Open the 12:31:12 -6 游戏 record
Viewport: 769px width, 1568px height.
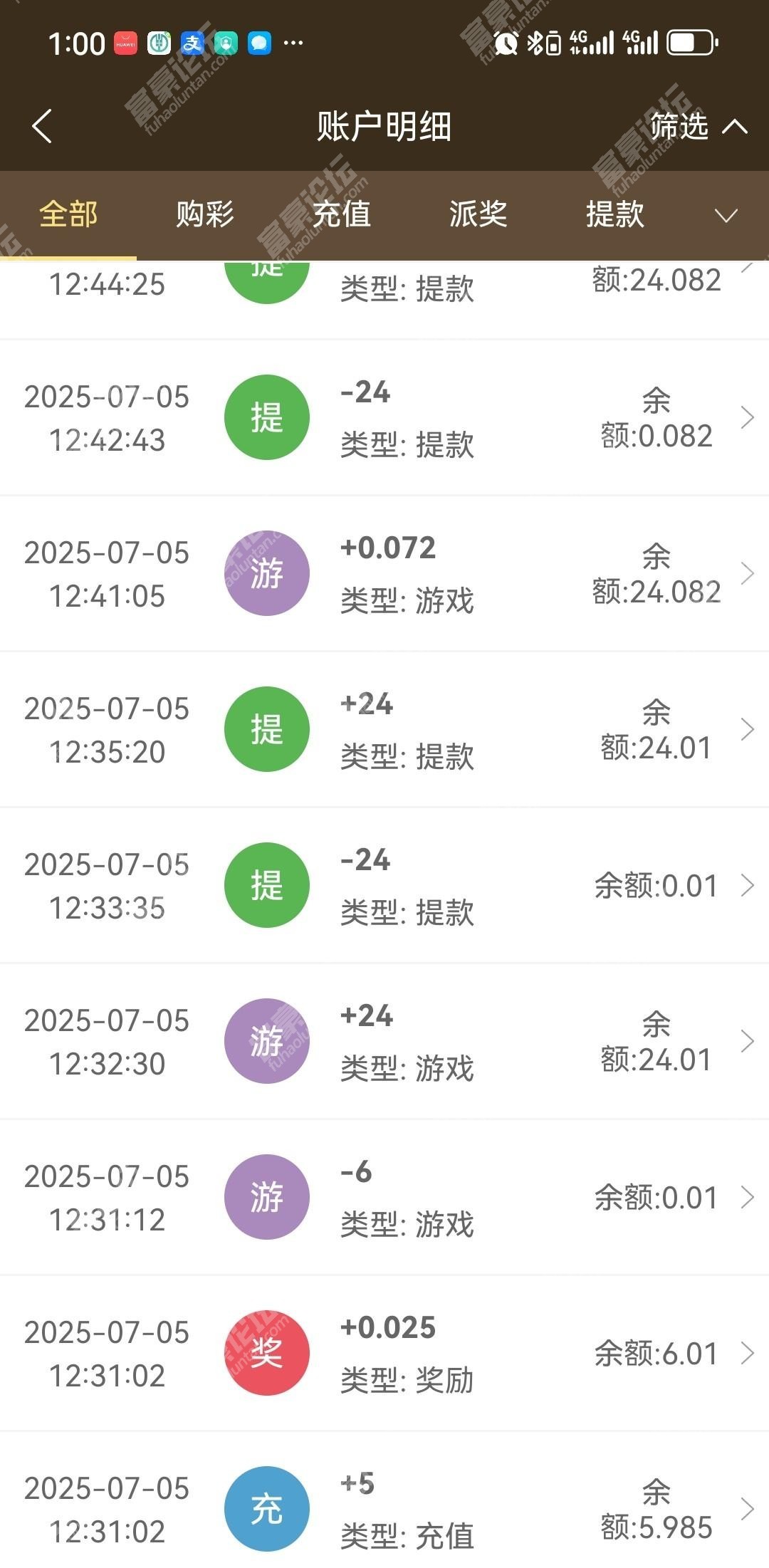[384, 1198]
